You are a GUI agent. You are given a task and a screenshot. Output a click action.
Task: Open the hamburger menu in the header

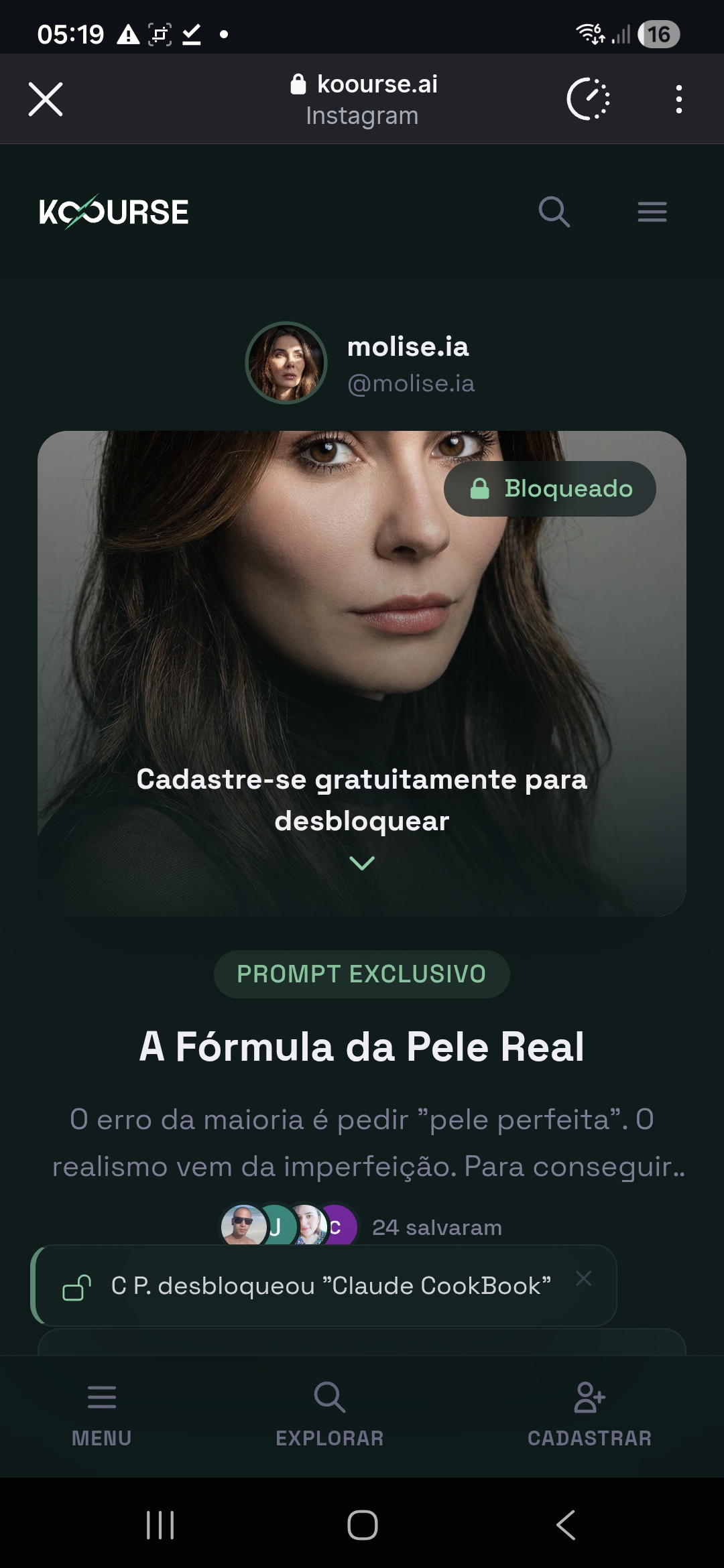tap(652, 212)
